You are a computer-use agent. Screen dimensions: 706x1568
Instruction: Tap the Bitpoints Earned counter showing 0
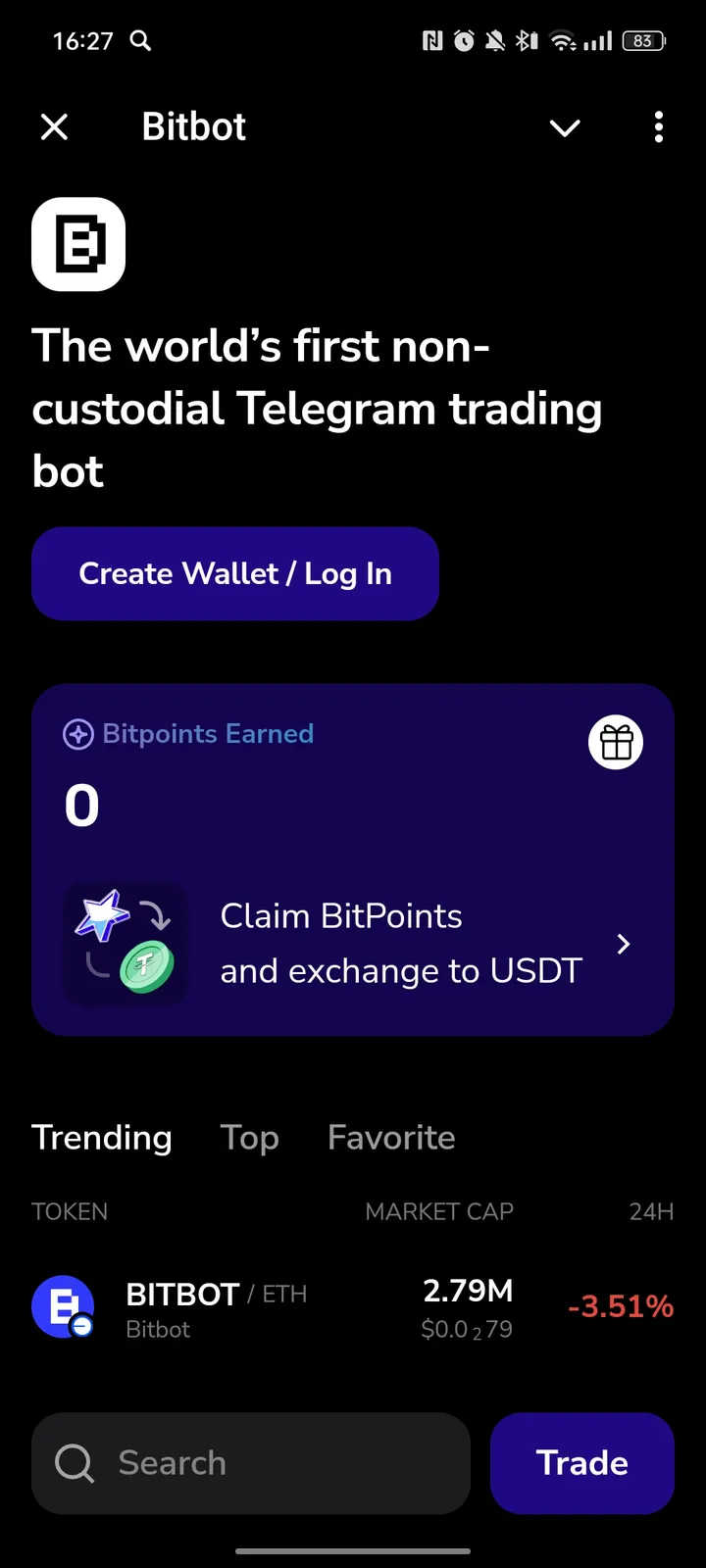click(81, 805)
